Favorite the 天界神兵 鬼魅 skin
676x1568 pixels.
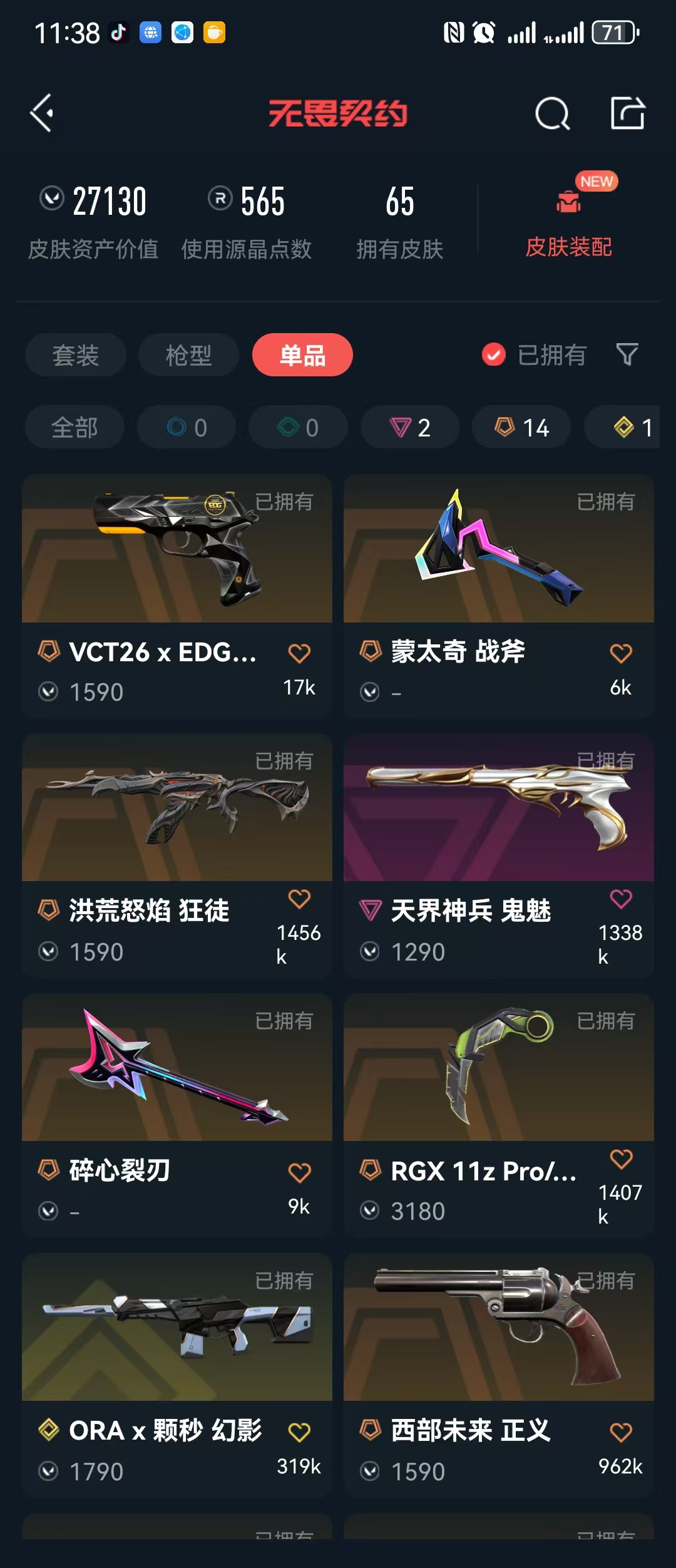(x=621, y=899)
